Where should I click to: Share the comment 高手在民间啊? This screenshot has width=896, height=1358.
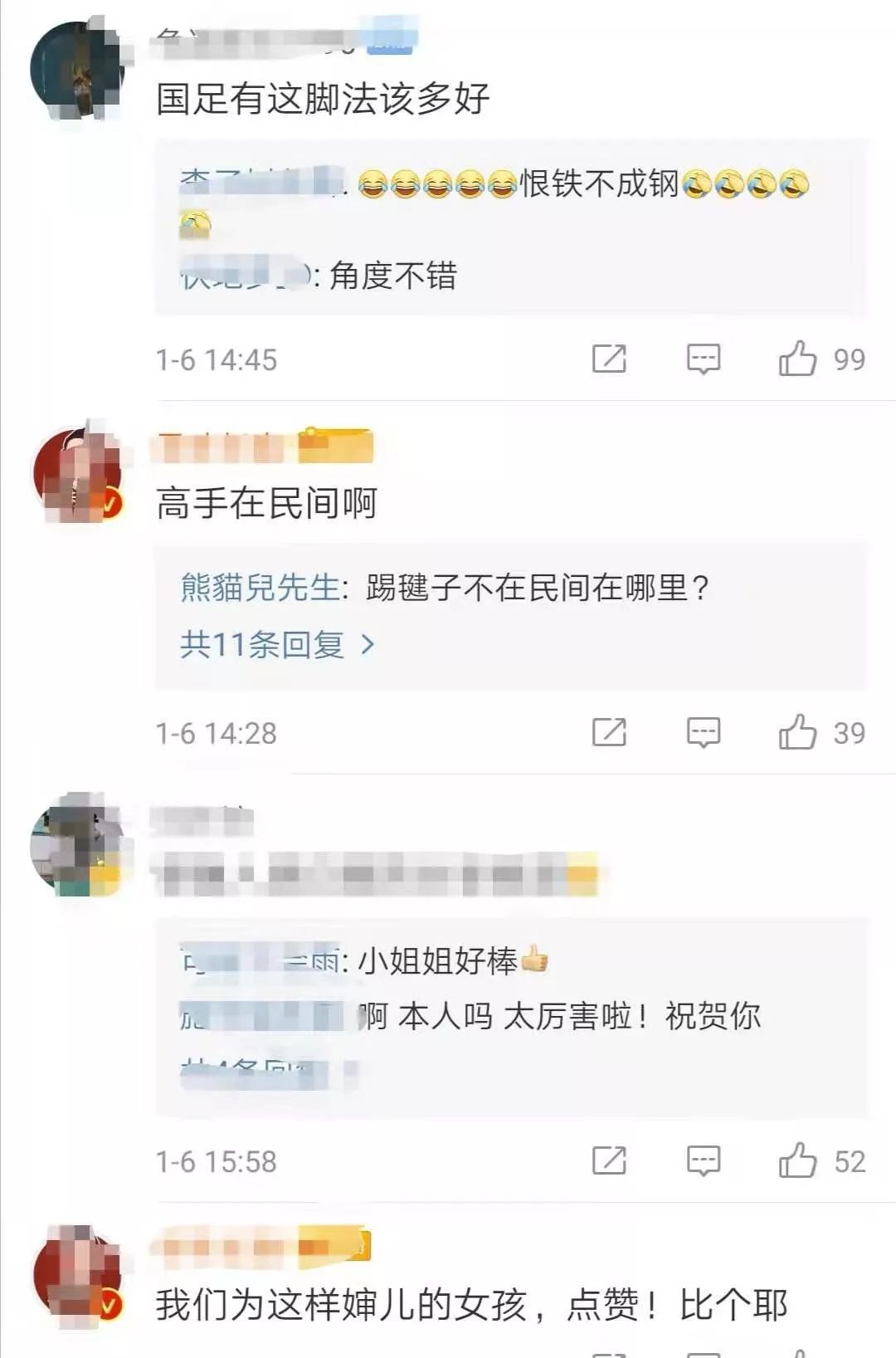coord(609,732)
